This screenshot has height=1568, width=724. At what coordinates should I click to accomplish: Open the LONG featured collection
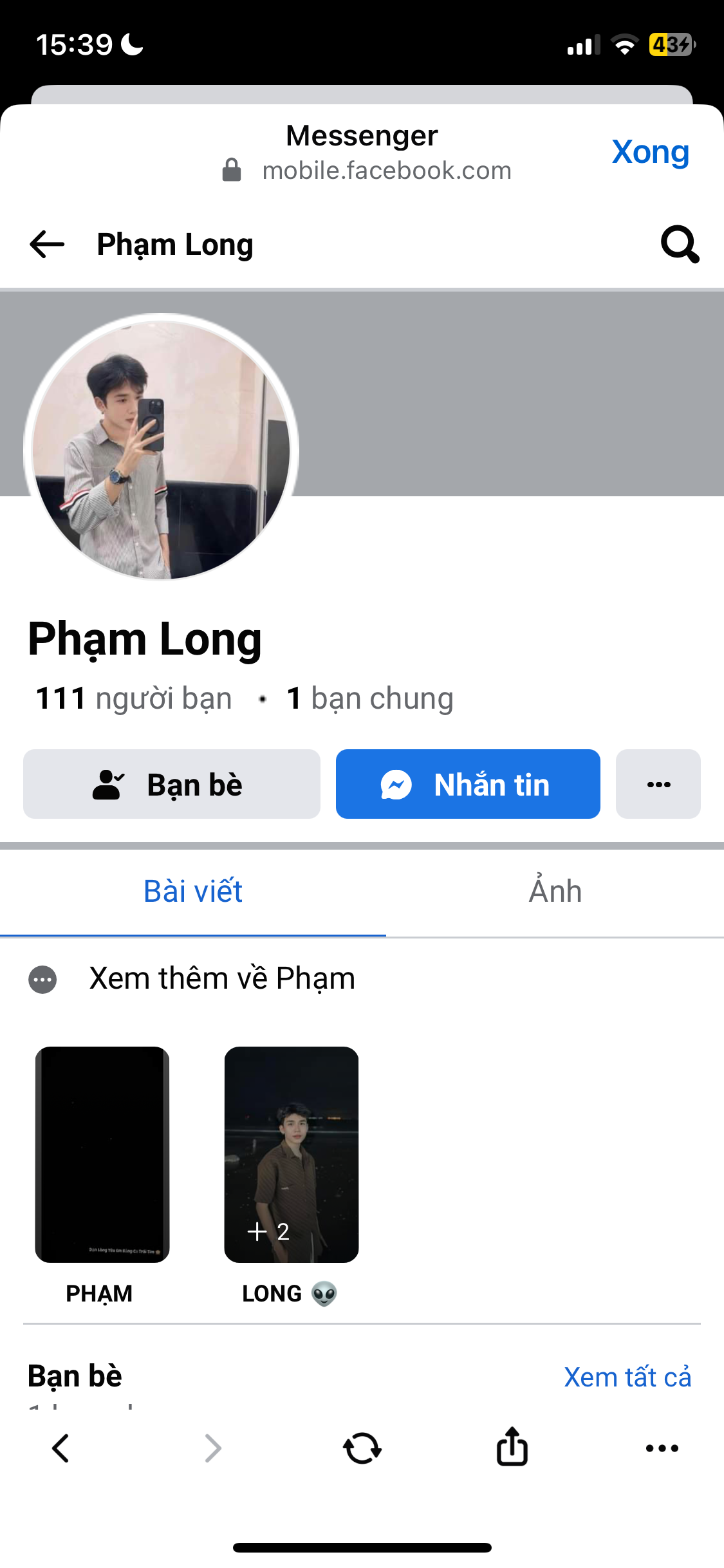291,1155
